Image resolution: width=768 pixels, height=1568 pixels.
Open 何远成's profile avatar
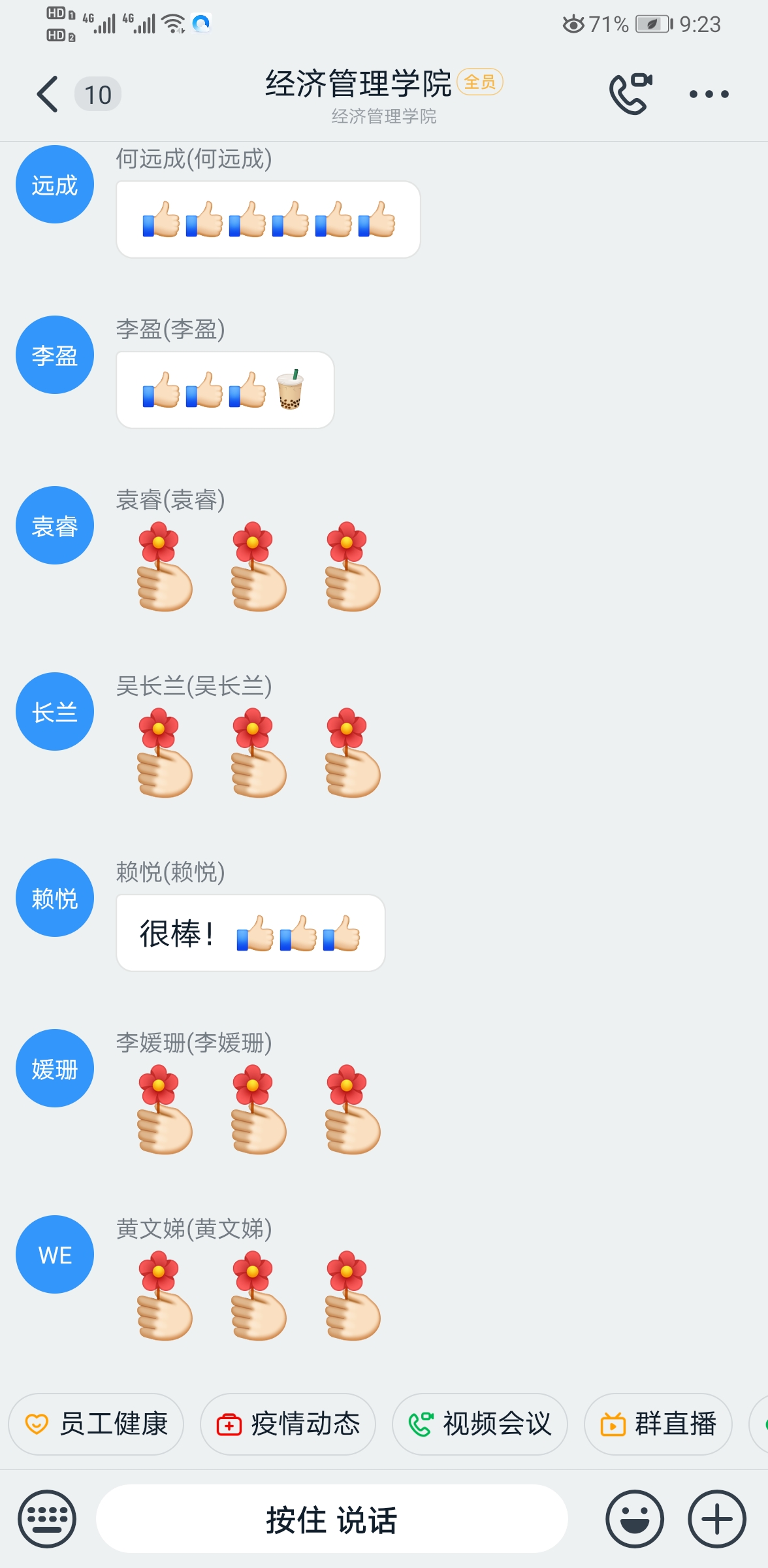tap(55, 185)
